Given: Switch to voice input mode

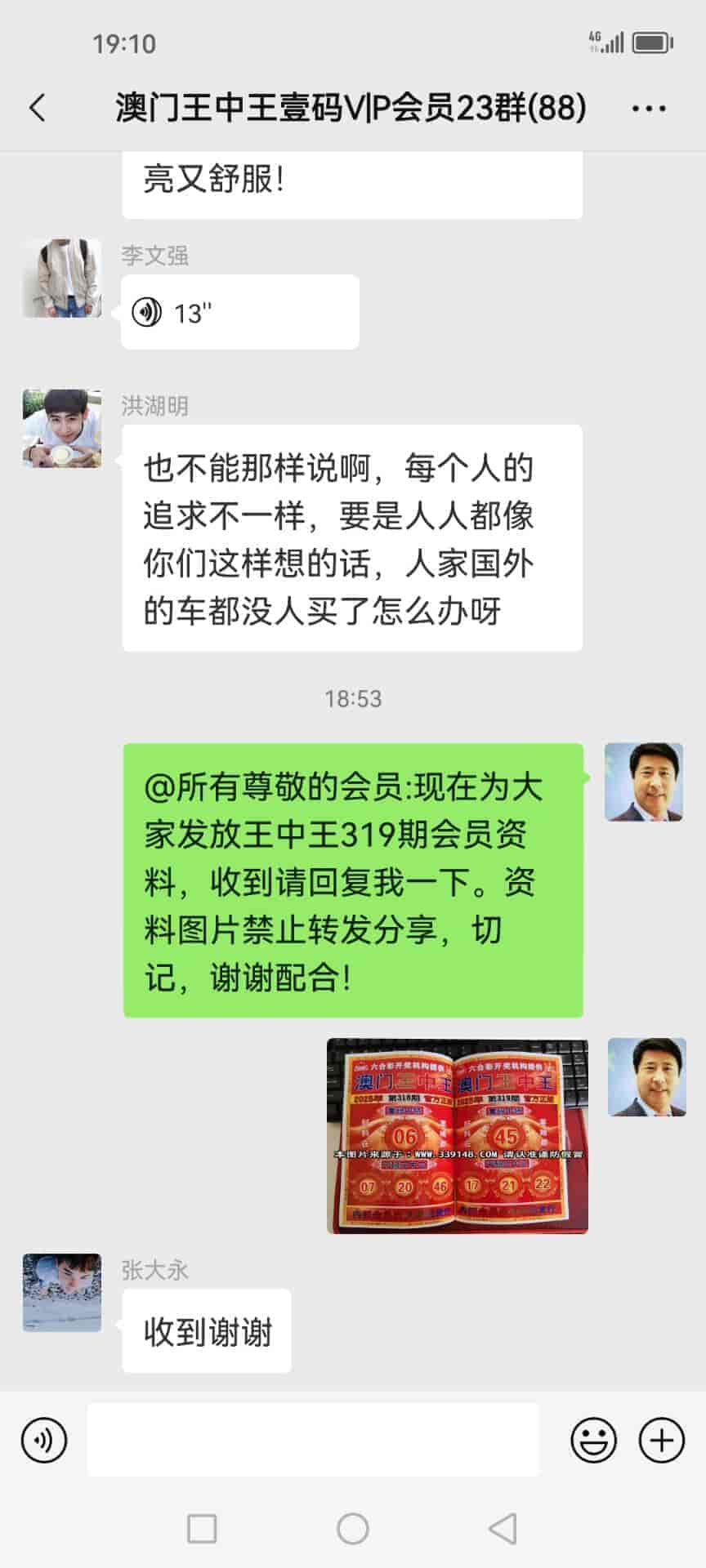Looking at the screenshot, I should point(44,1440).
